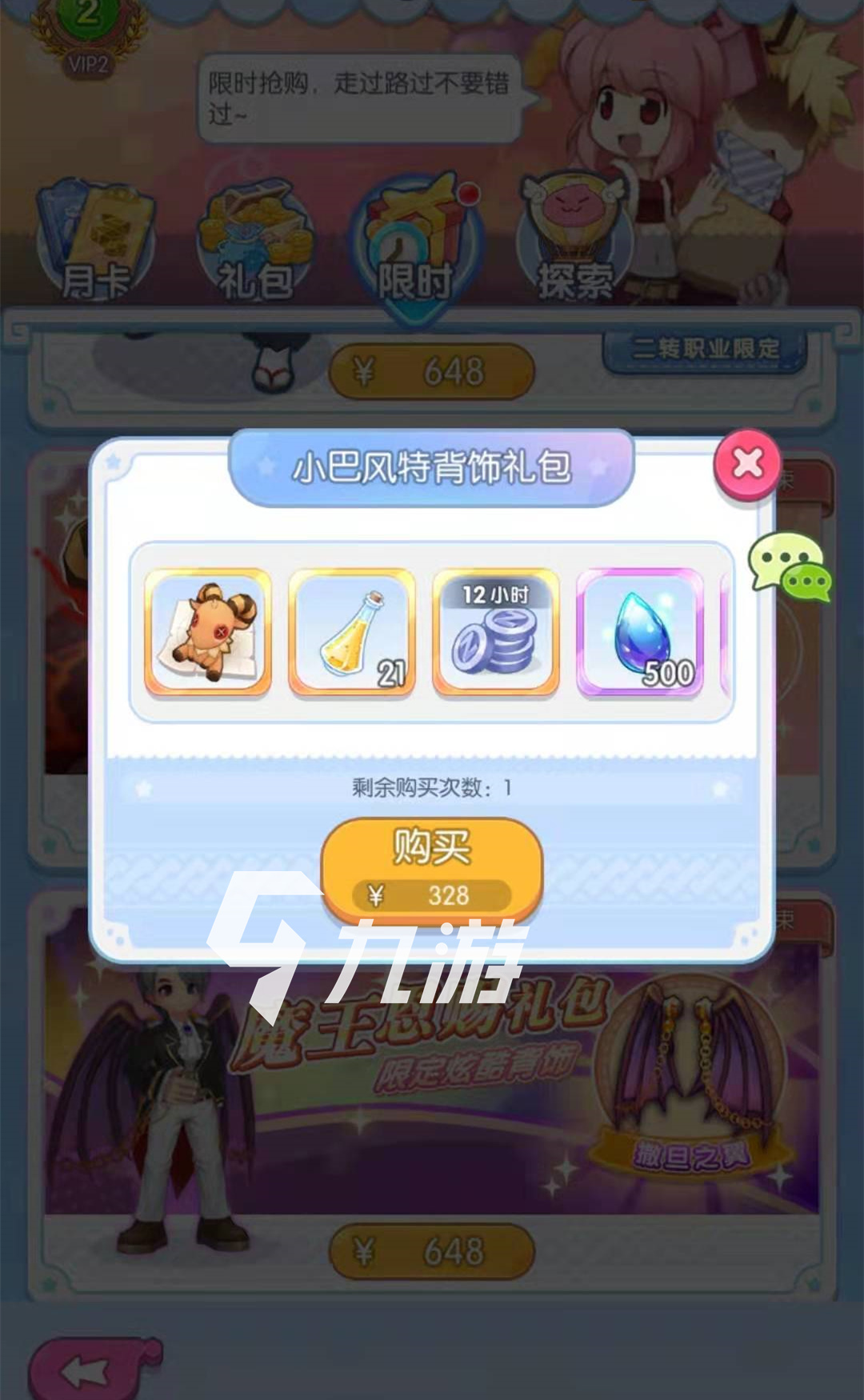864x1400 pixels.
Task: Tap the ¥648 price under 魔王恩赐礼包
Action: pyautogui.click(x=432, y=1251)
